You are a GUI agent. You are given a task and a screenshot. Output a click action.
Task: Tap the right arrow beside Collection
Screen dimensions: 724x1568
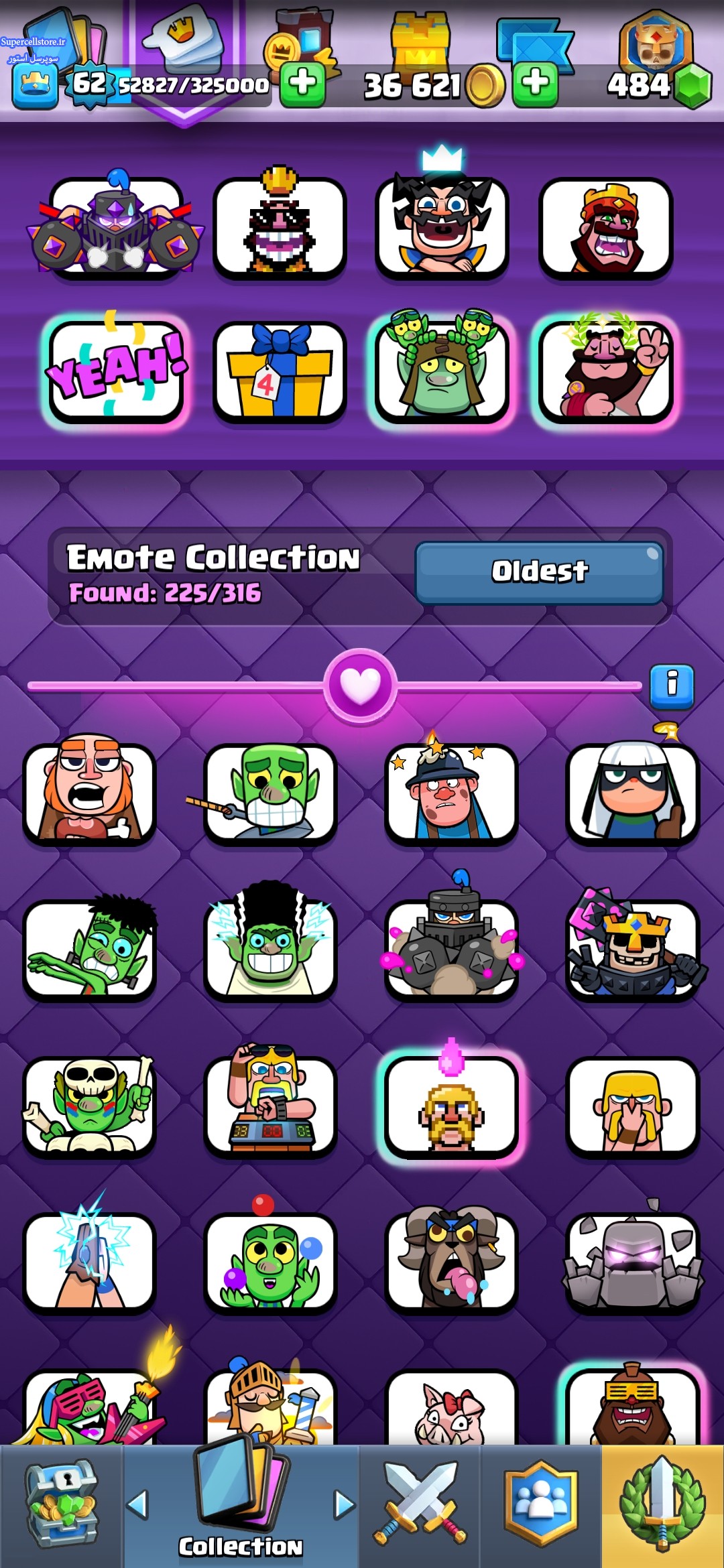point(345,1505)
